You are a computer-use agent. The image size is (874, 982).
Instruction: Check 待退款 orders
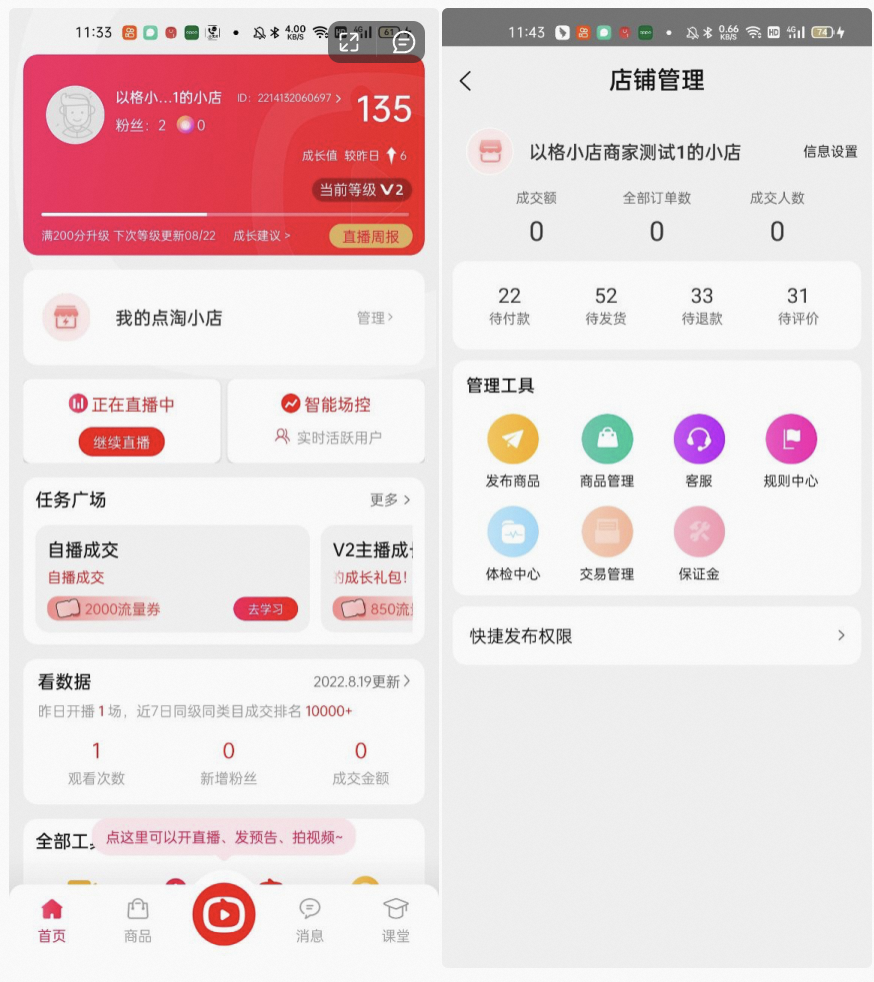click(x=702, y=305)
